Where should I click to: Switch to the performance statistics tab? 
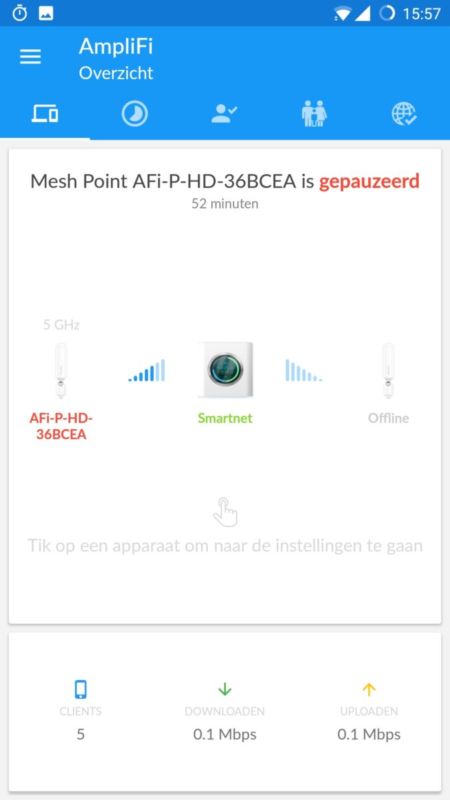pos(135,113)
